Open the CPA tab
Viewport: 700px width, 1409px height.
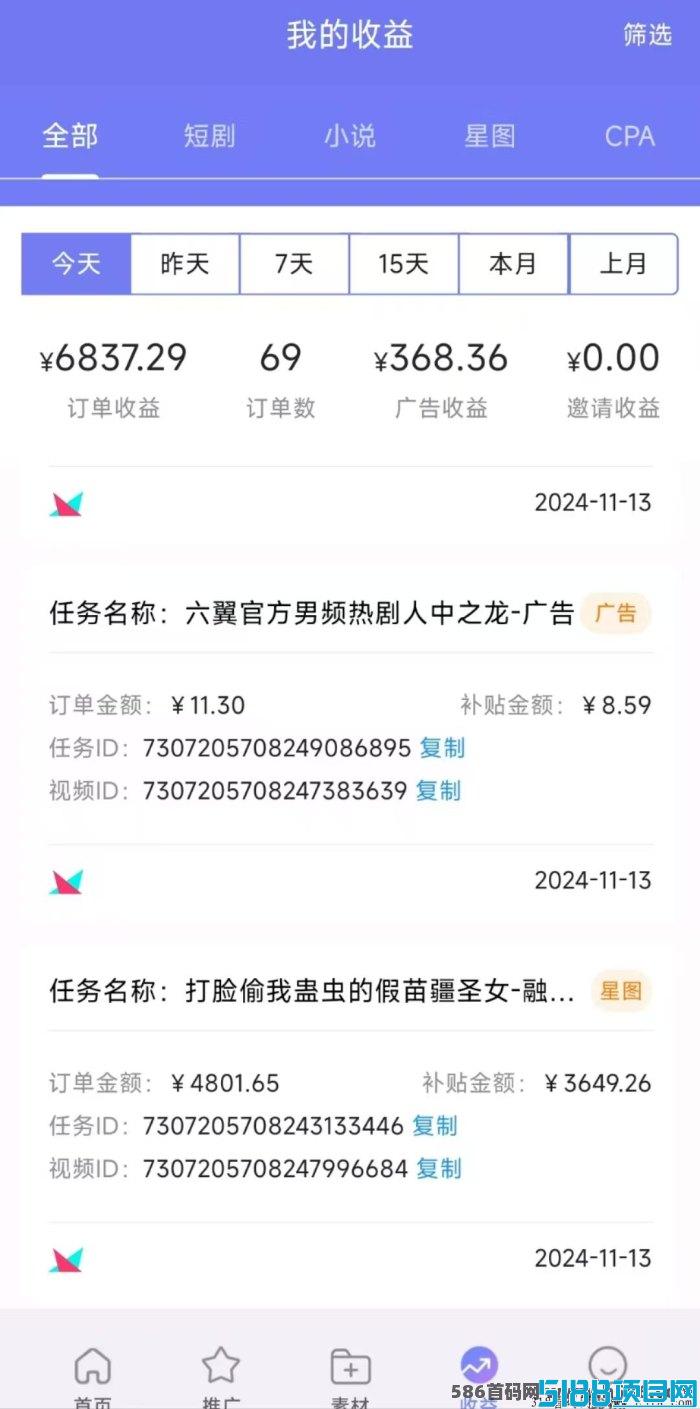click(x=630, y=136)
